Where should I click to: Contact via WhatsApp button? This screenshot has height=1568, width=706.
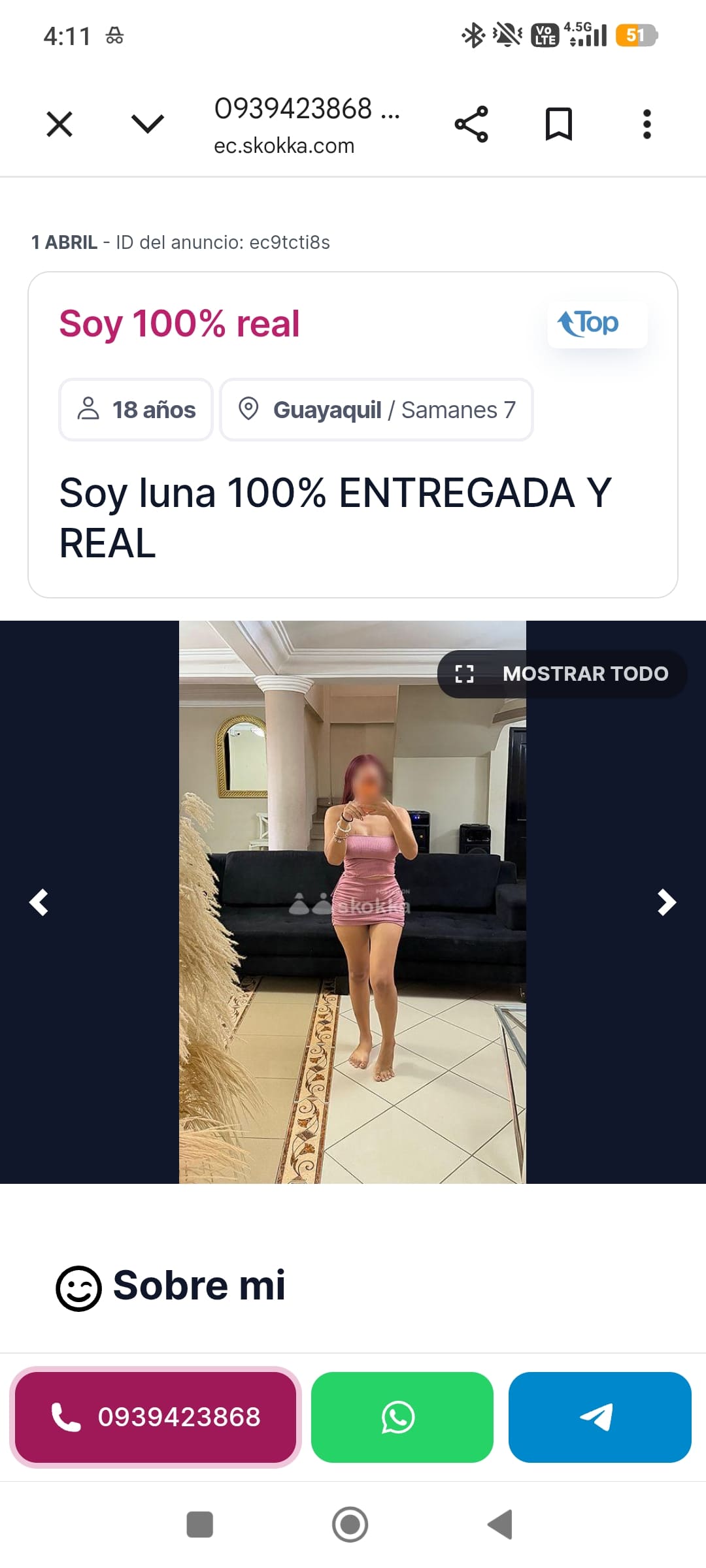[x=401, y=1417]
